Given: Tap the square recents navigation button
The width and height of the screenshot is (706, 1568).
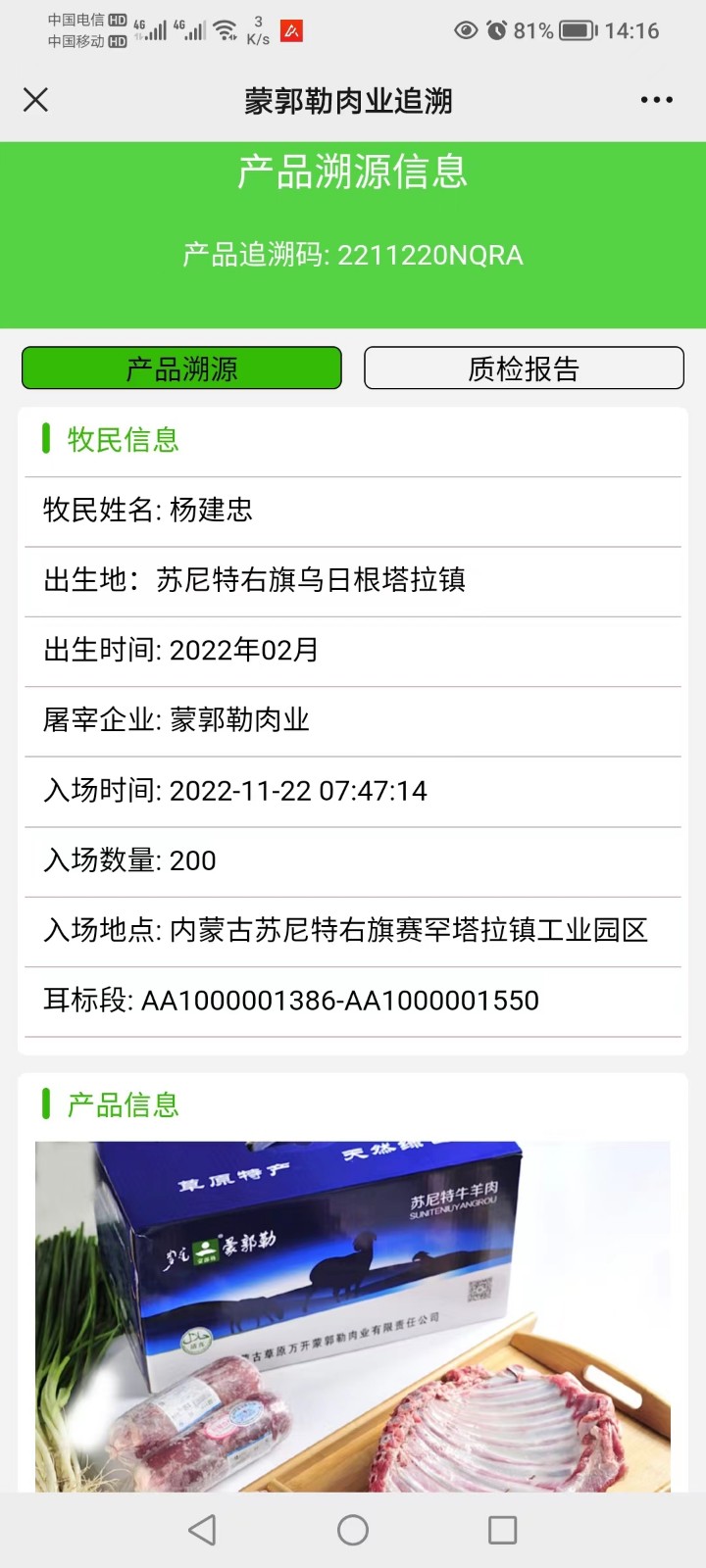Looking at the screenshot, I should pos(501,1529).
